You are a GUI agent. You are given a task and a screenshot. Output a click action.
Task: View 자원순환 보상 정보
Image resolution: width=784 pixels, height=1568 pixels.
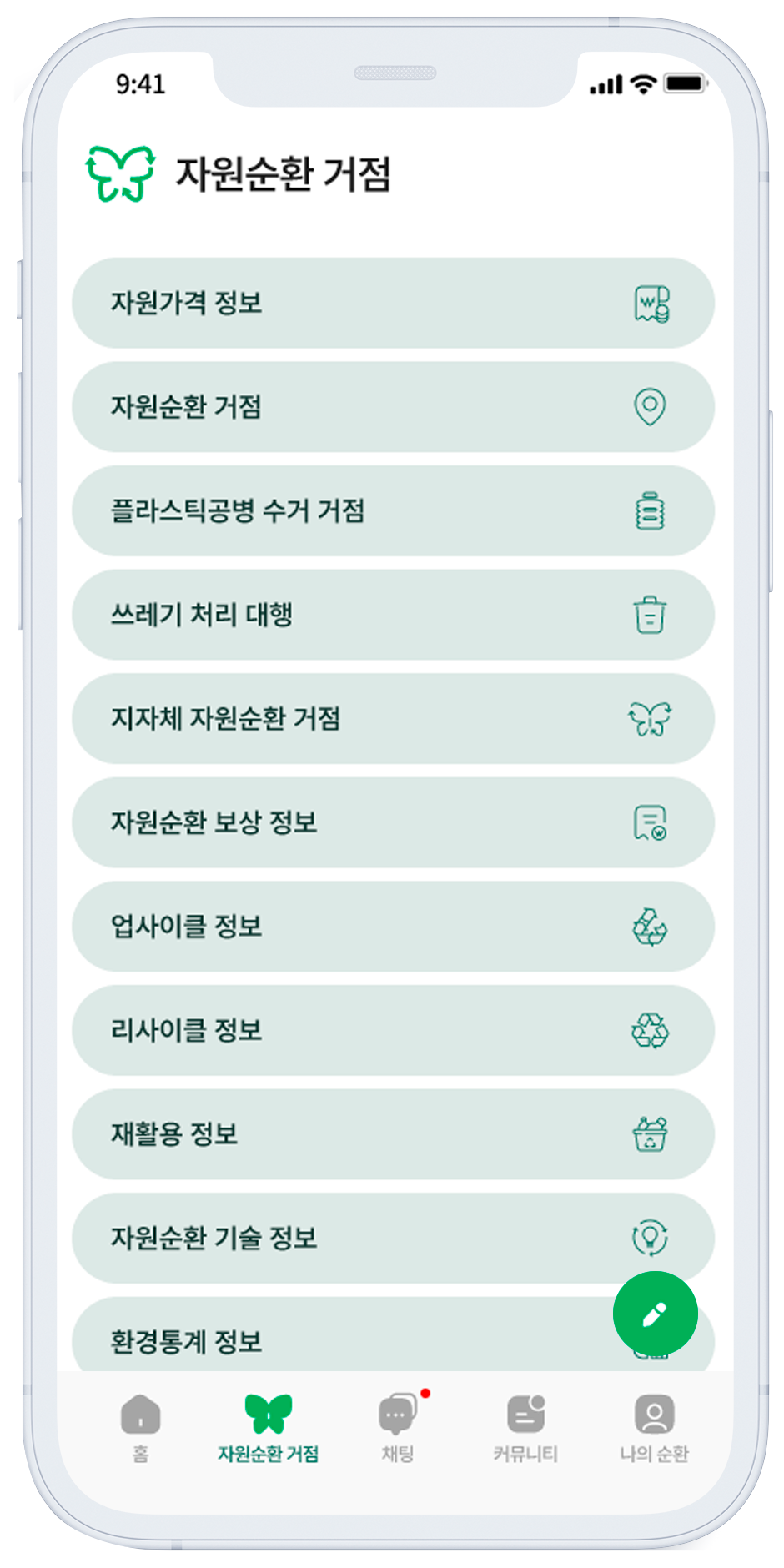392,822
